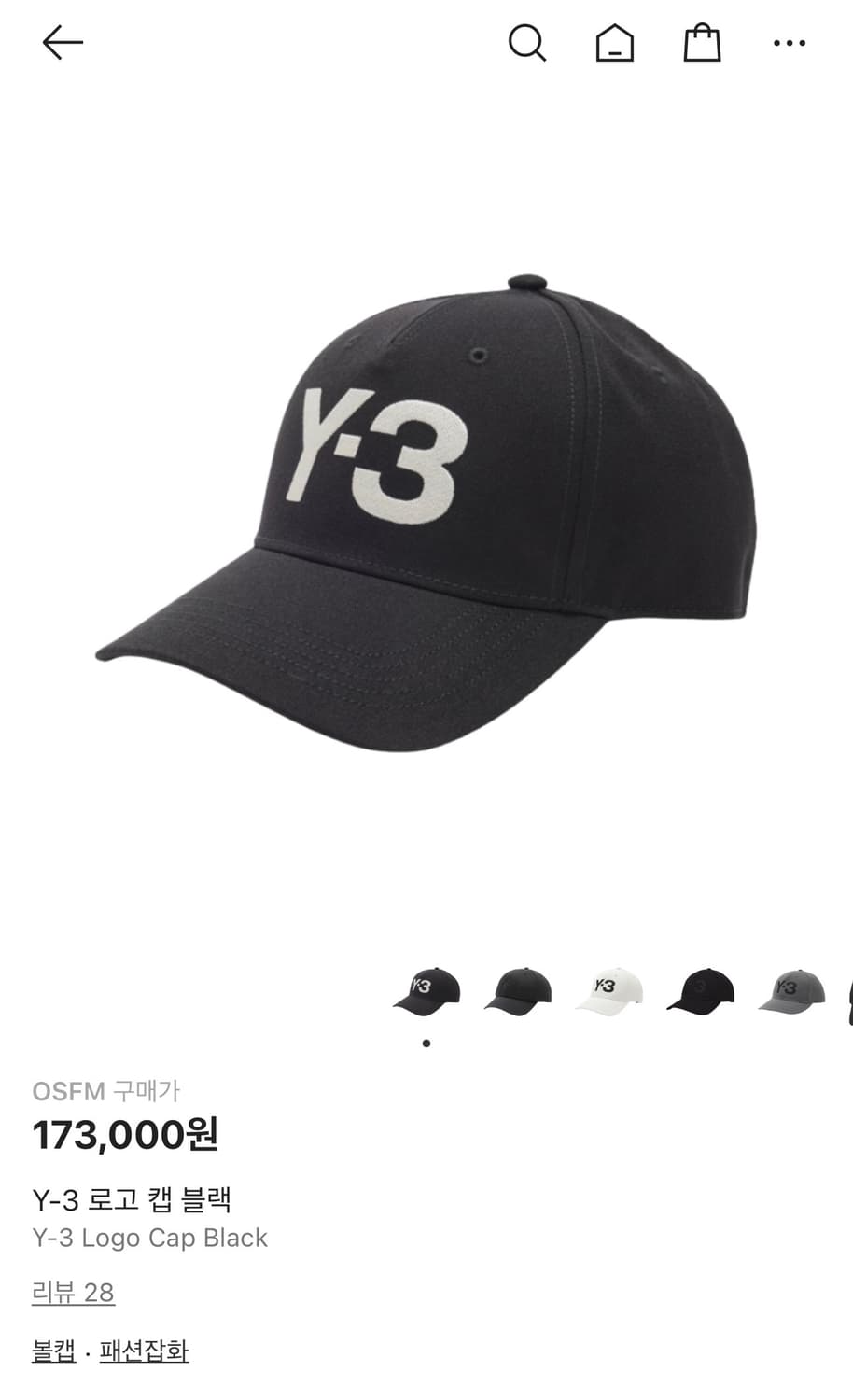Image resolution: width=853 pixels, height=1400 pixels.
Task: Open the more options ellipsis menu
Action: pyautogui.click(x=790, y=42)
